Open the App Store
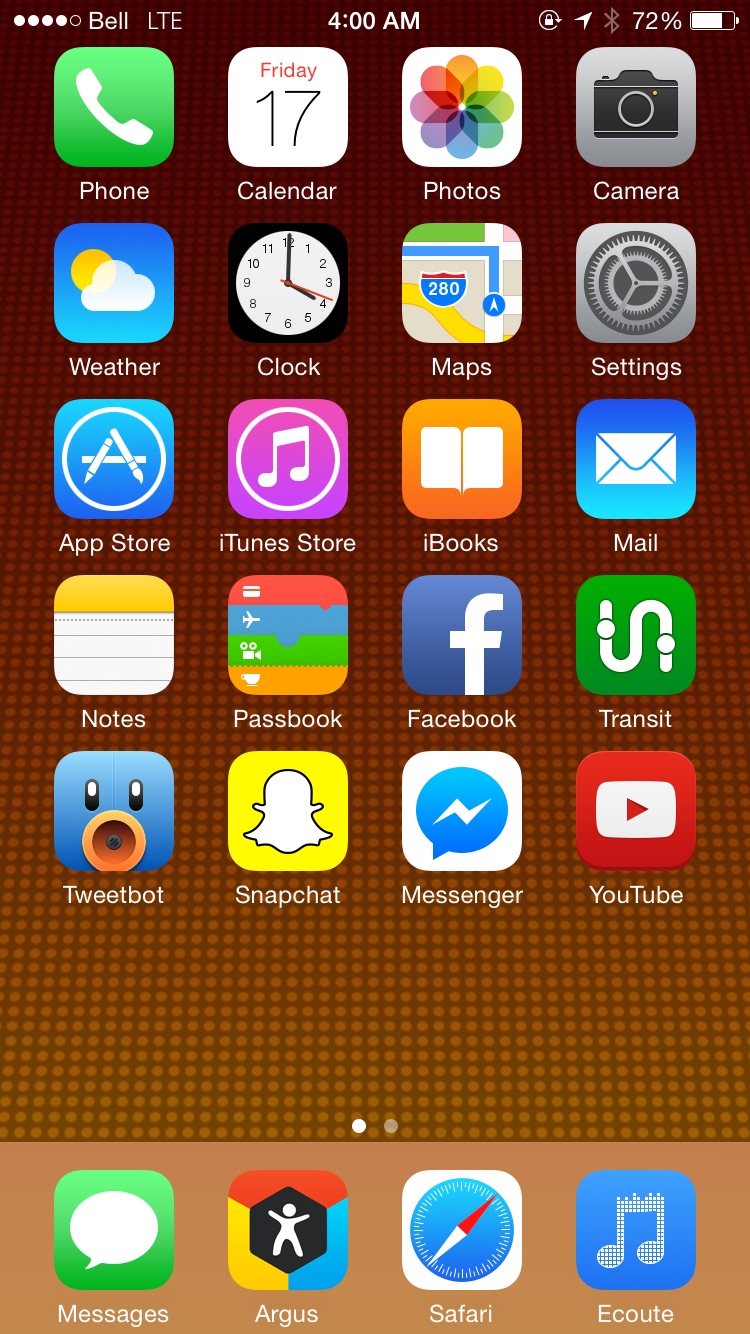This screenshot has height=1334, width=750. 114,459
